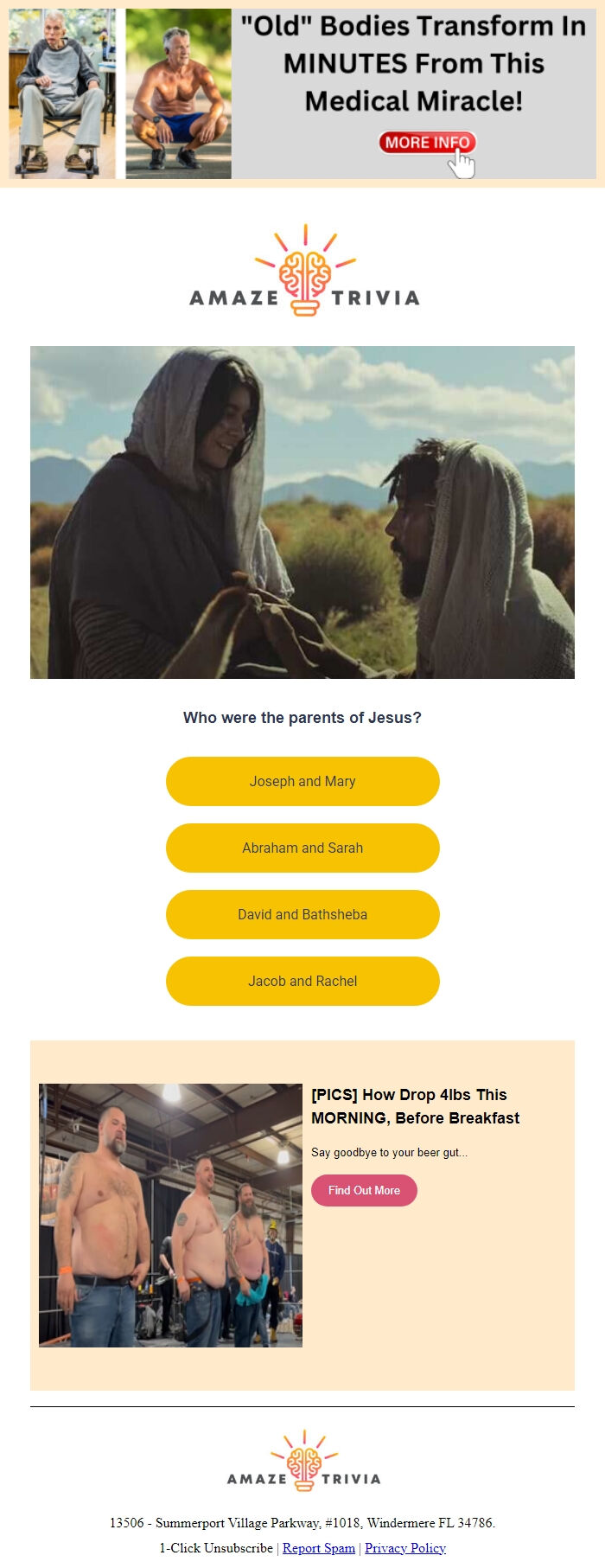The image size is (605, 1568).
Task: Tap Find Out More in beer gut ad
Action: click(364, 1190)
